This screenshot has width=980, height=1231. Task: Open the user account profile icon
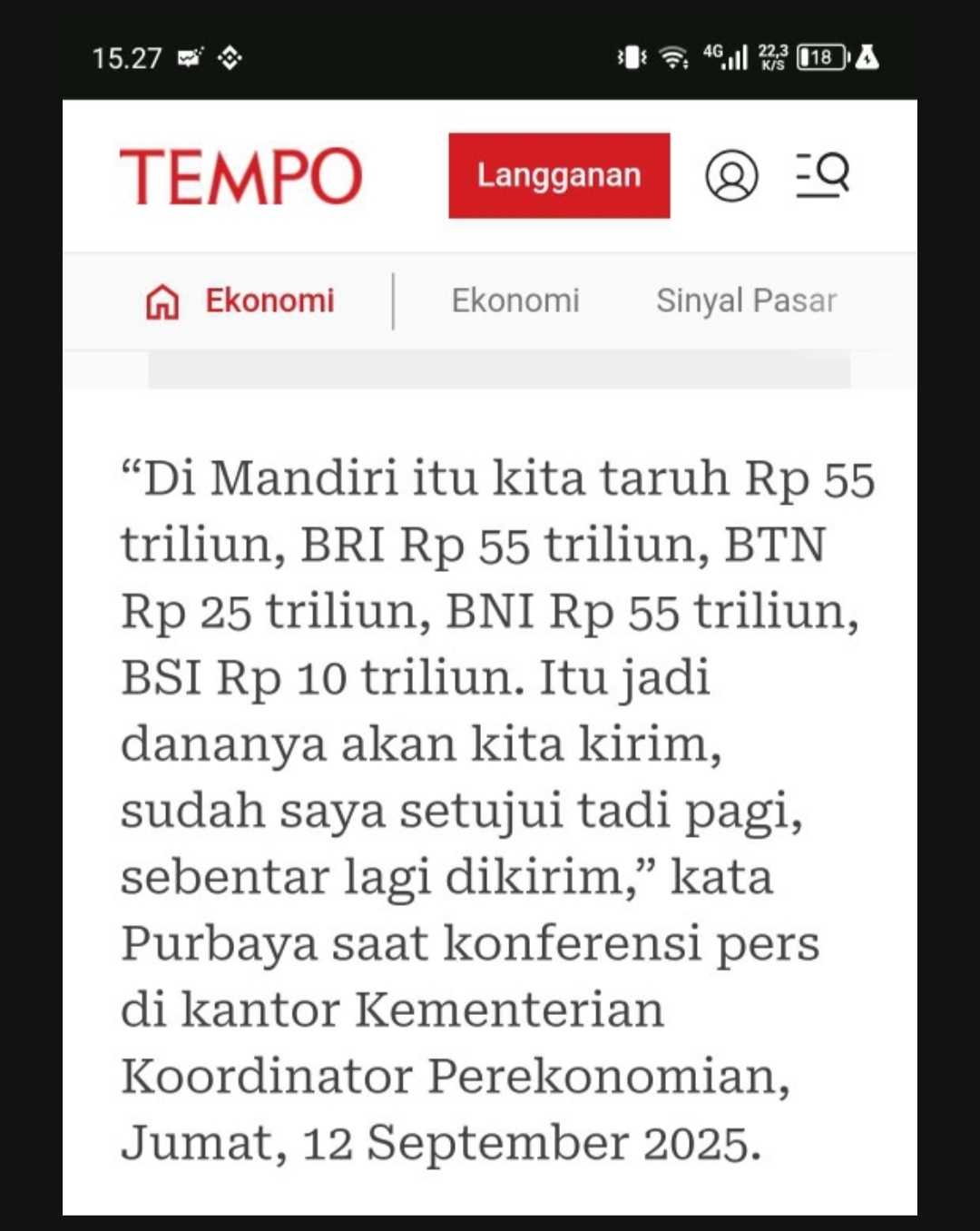coord(731,175)
